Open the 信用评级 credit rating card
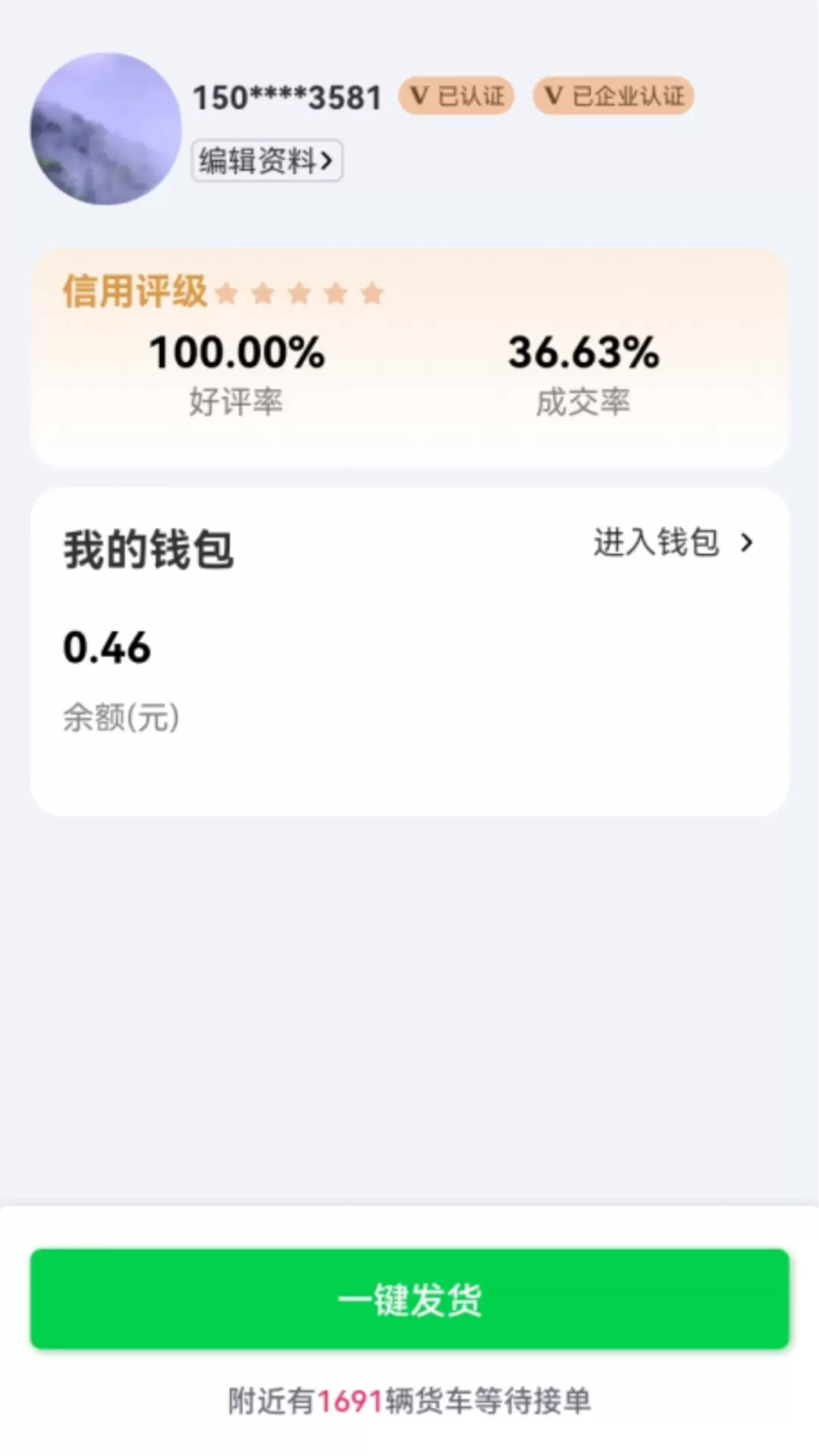 click(x=409, y=358)
